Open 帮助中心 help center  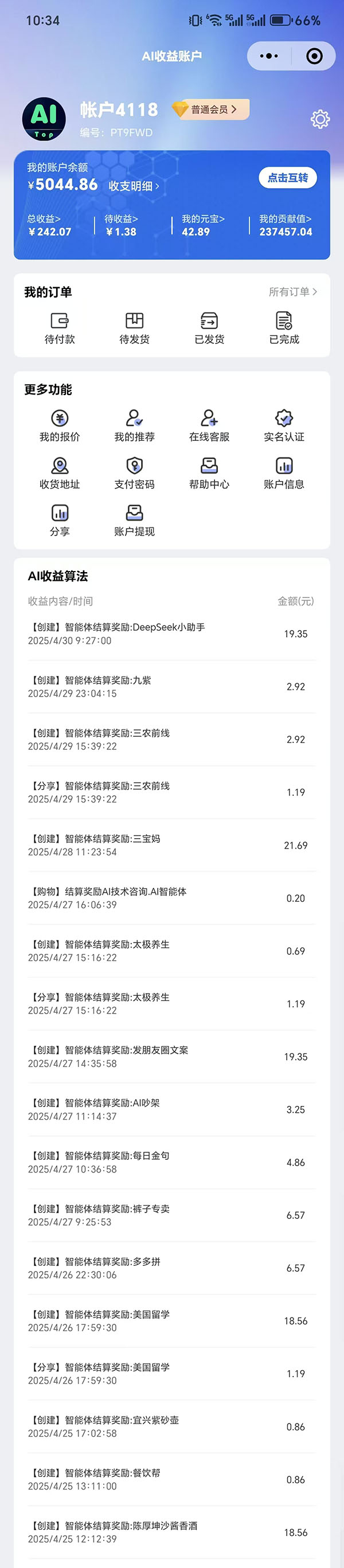209,473
